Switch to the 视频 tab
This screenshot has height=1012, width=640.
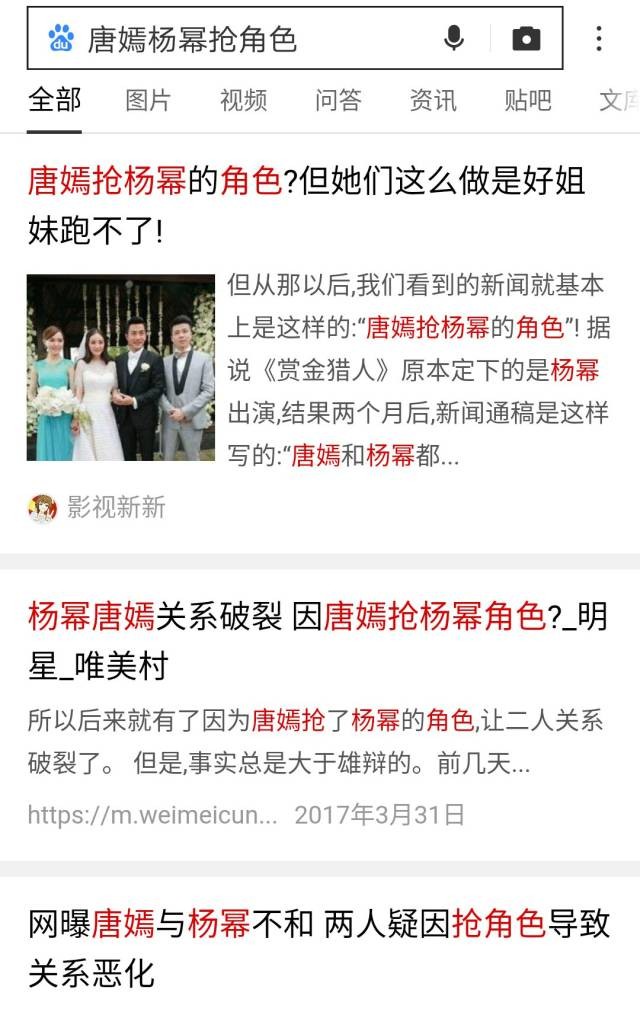point(243,100)
